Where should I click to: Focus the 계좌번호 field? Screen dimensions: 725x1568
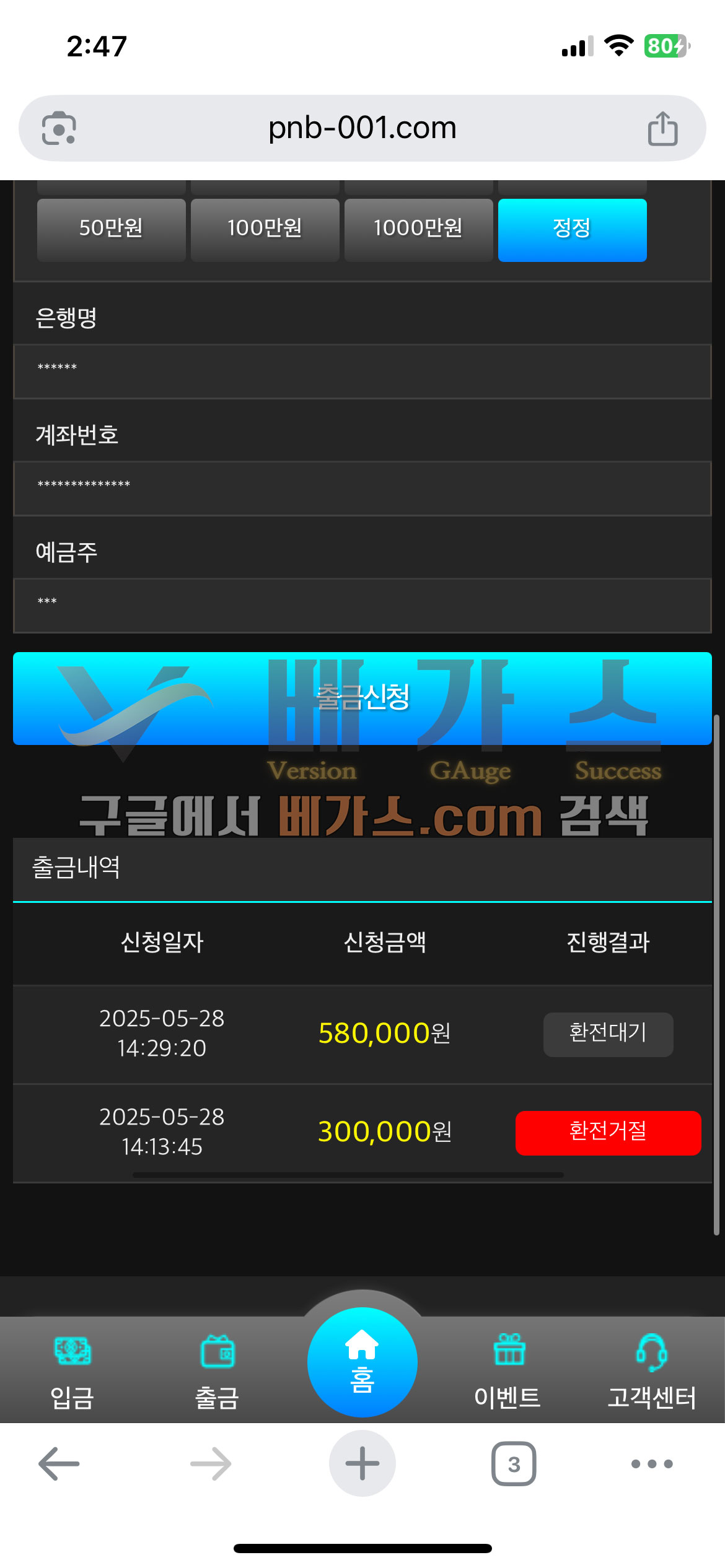(362, 488)
